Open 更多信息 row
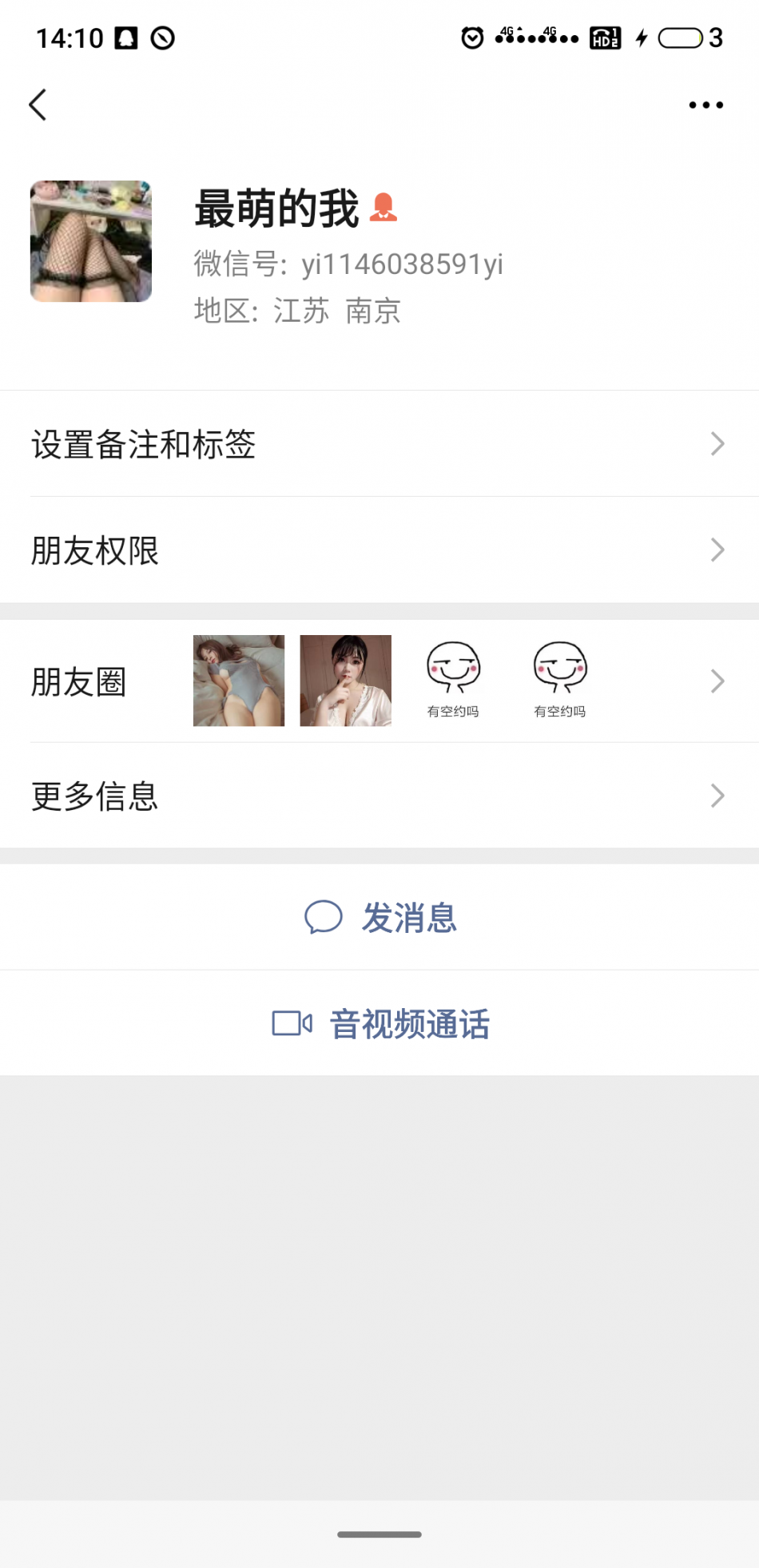 click(x=379, y=796)
